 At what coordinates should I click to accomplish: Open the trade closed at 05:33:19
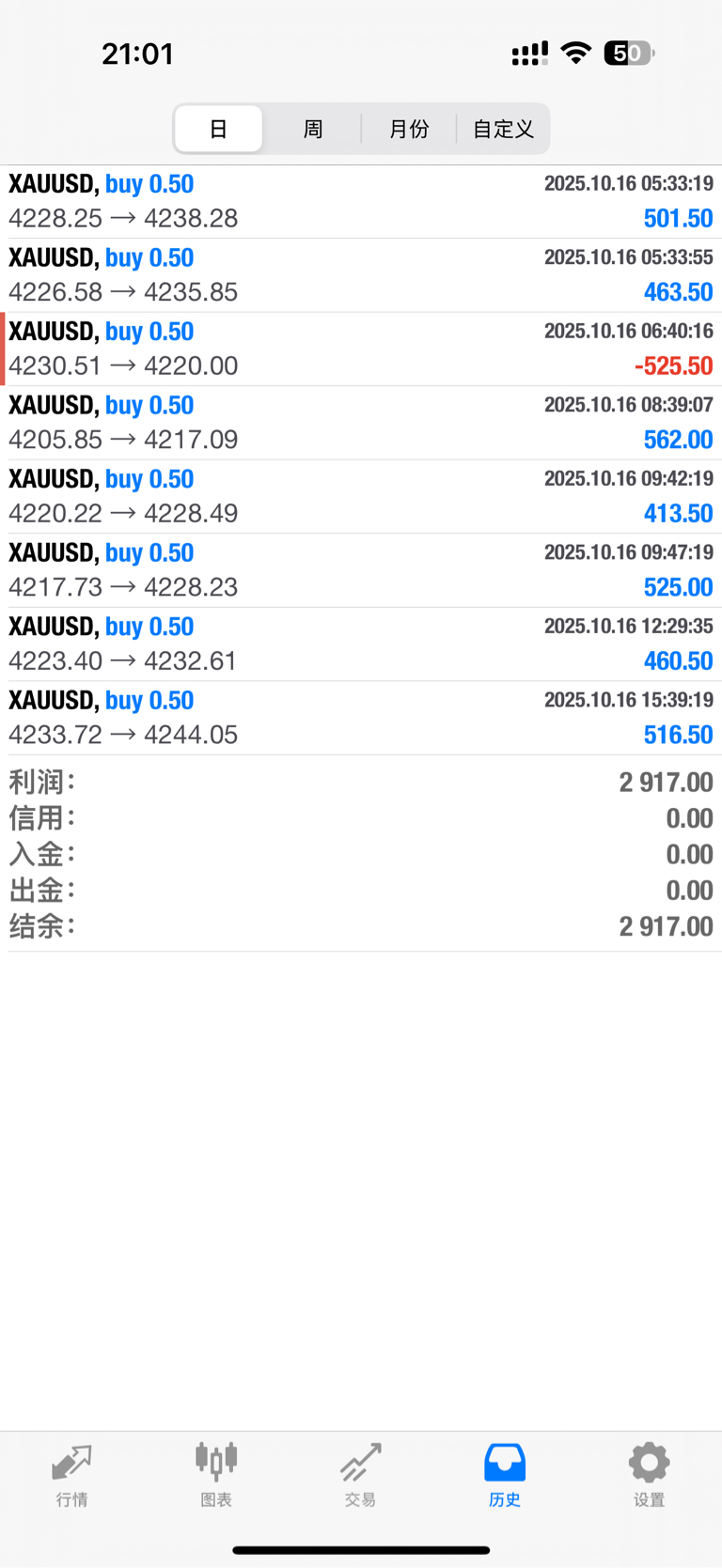pyautogui.click(x=361, y=202)
